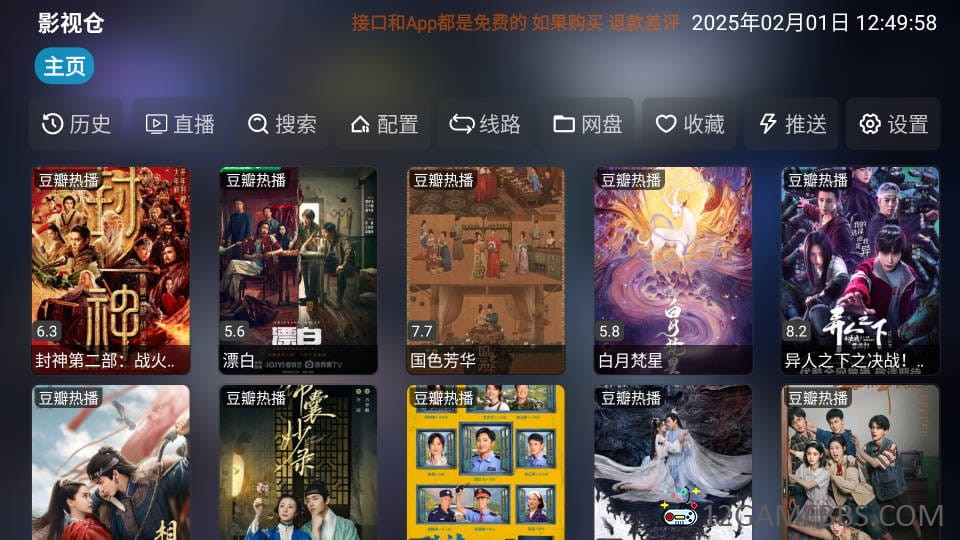Viewport: 960px width, 540px height.
Task: Switch source via 线路
Action: (x=486, y=124)
